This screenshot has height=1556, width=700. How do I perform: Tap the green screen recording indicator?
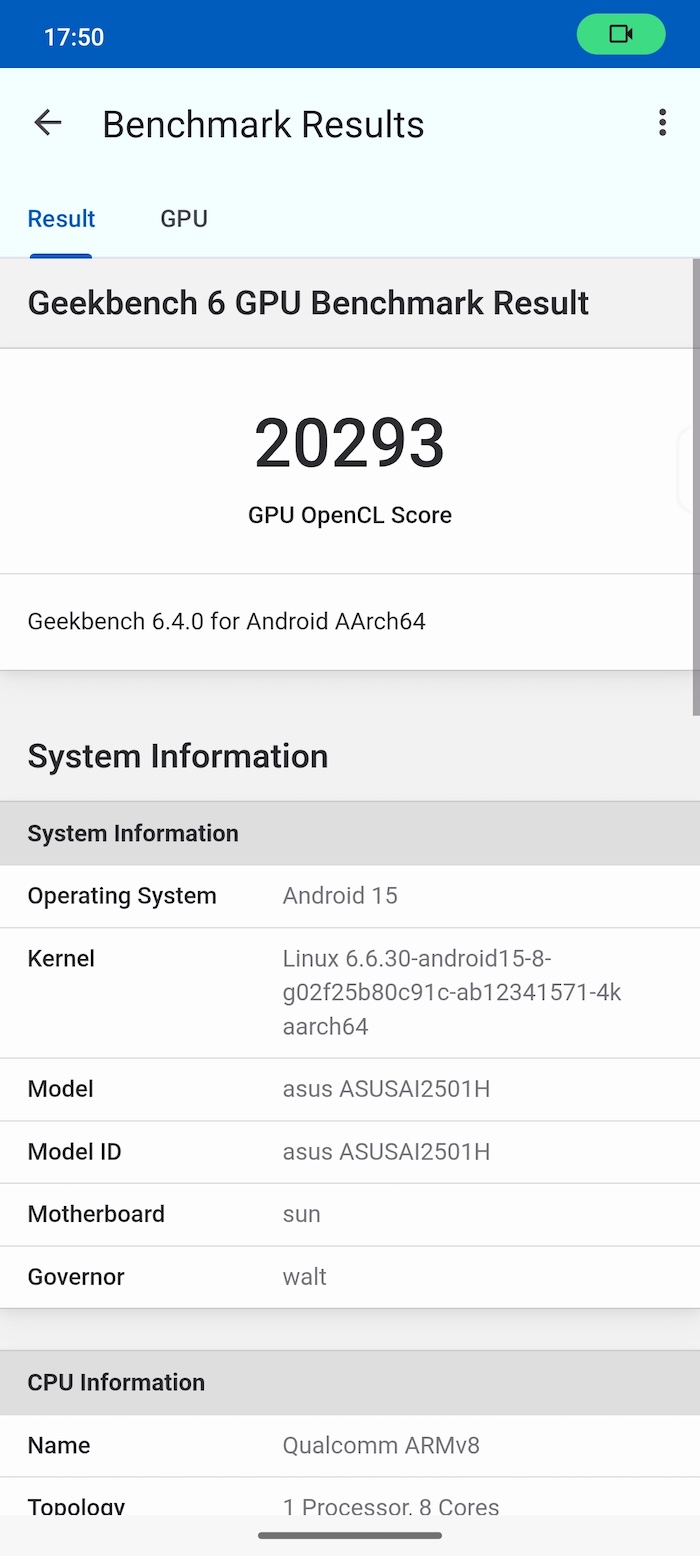click(x=621, y=34)
